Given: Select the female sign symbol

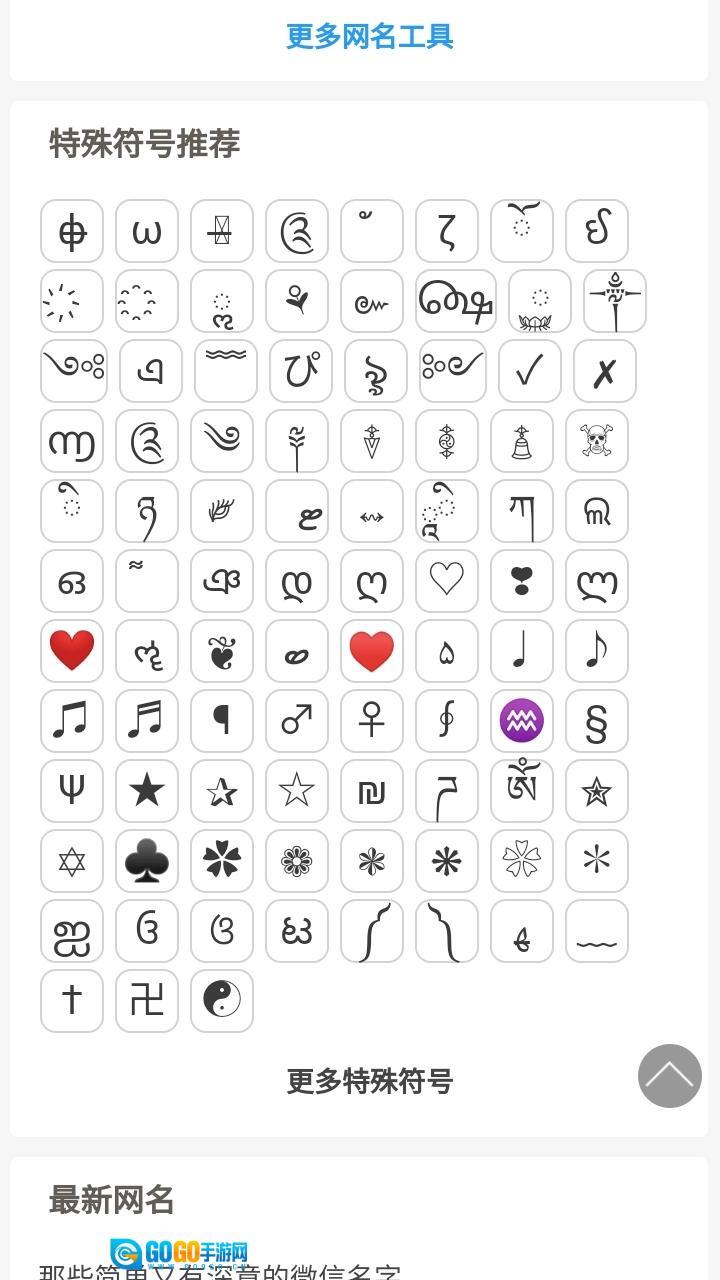Looking at the screenshot, I should [372, 721].
